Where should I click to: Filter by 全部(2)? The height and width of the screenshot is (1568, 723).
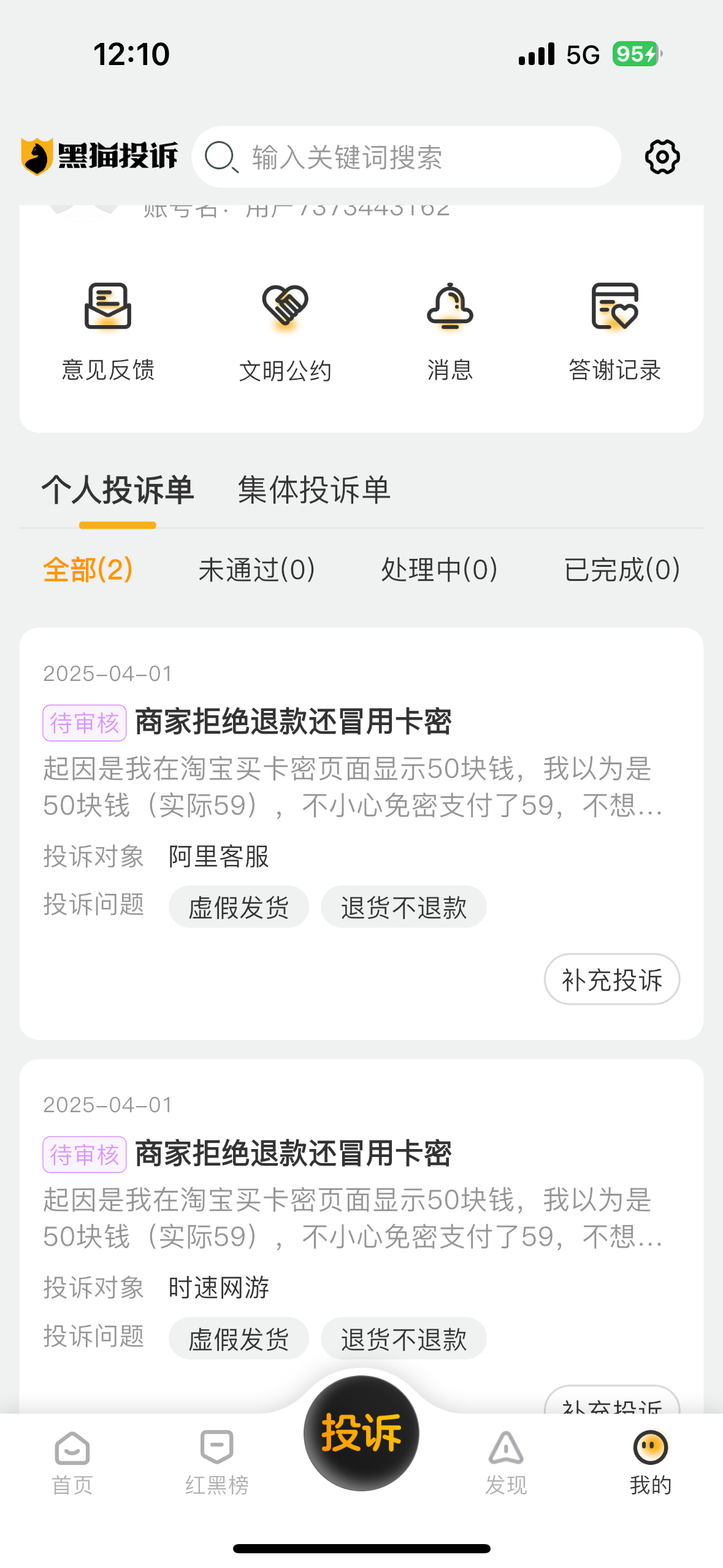pyautogui.click(x=88, y=569)
